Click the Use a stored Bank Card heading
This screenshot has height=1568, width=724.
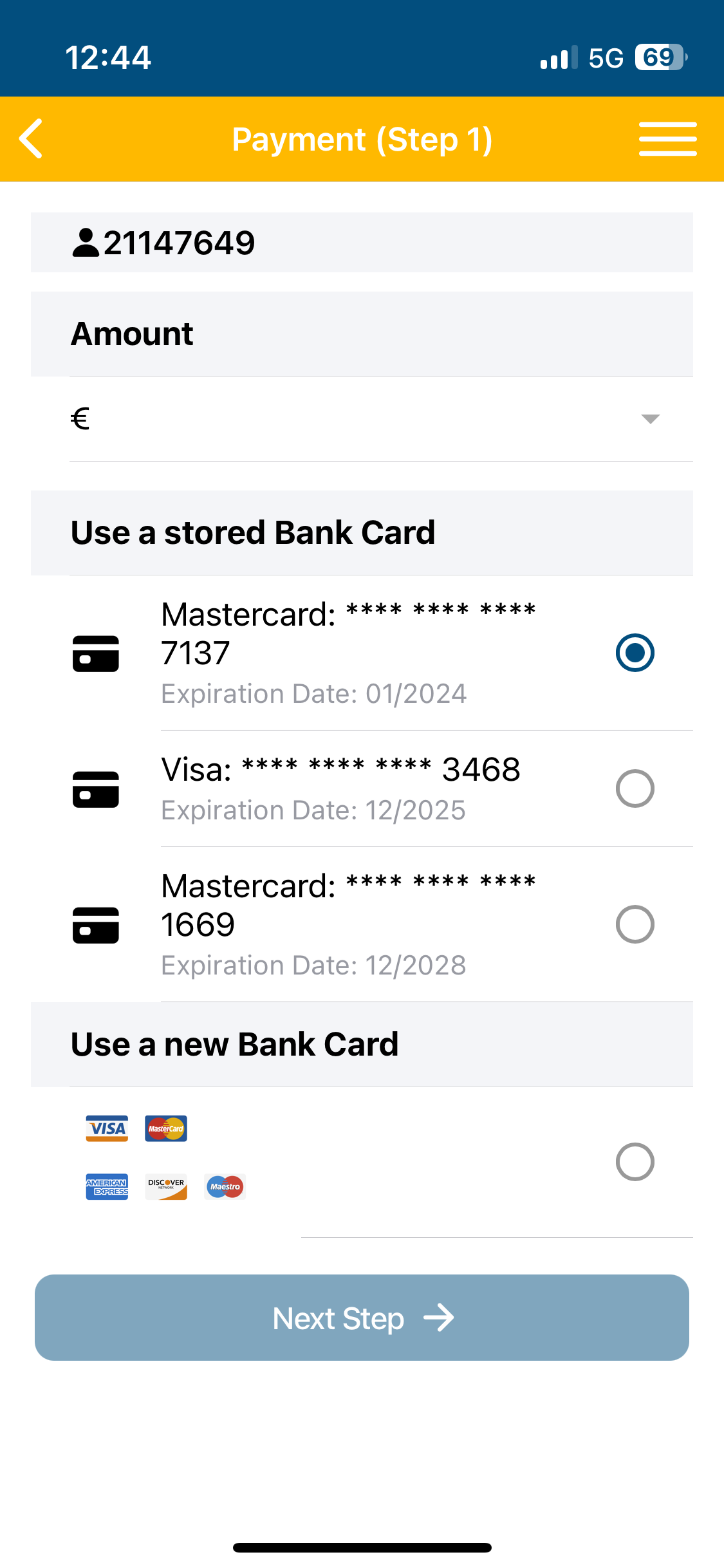(254, 532)
